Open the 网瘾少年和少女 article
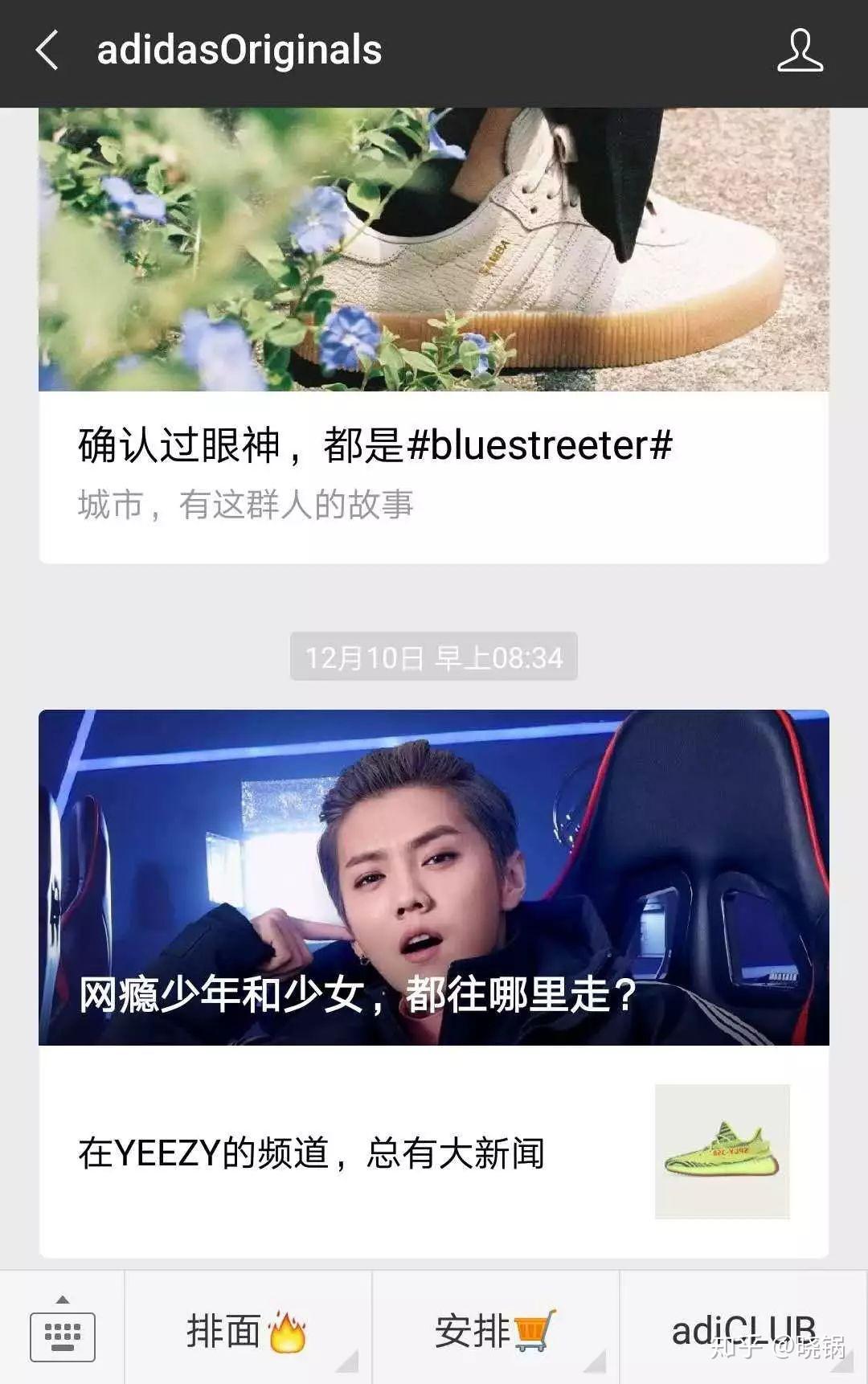 click(434, 878)
